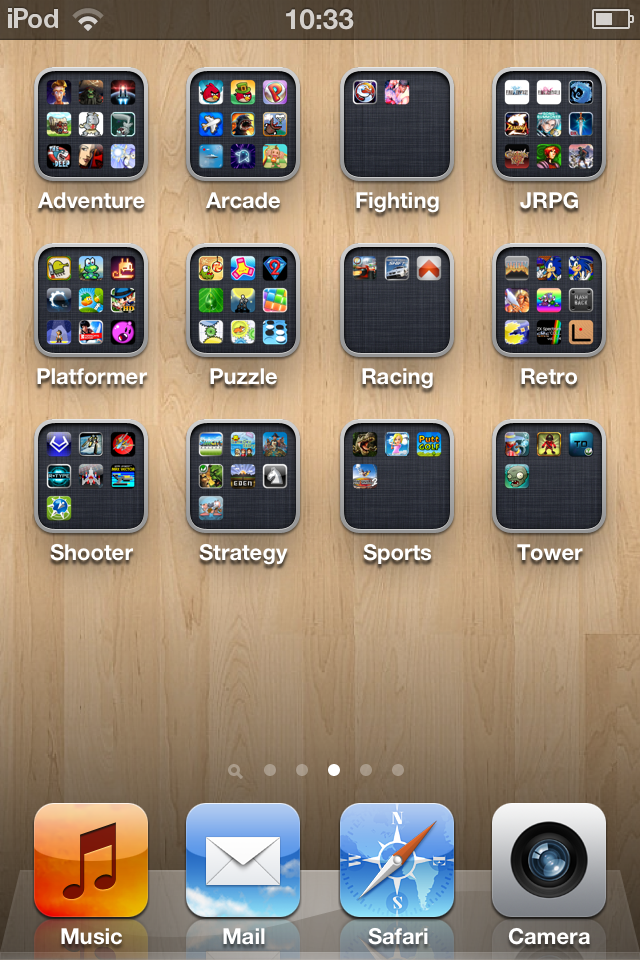Open the Adventure folder
Screen dimensions: 640x960
tap(91, 125)
